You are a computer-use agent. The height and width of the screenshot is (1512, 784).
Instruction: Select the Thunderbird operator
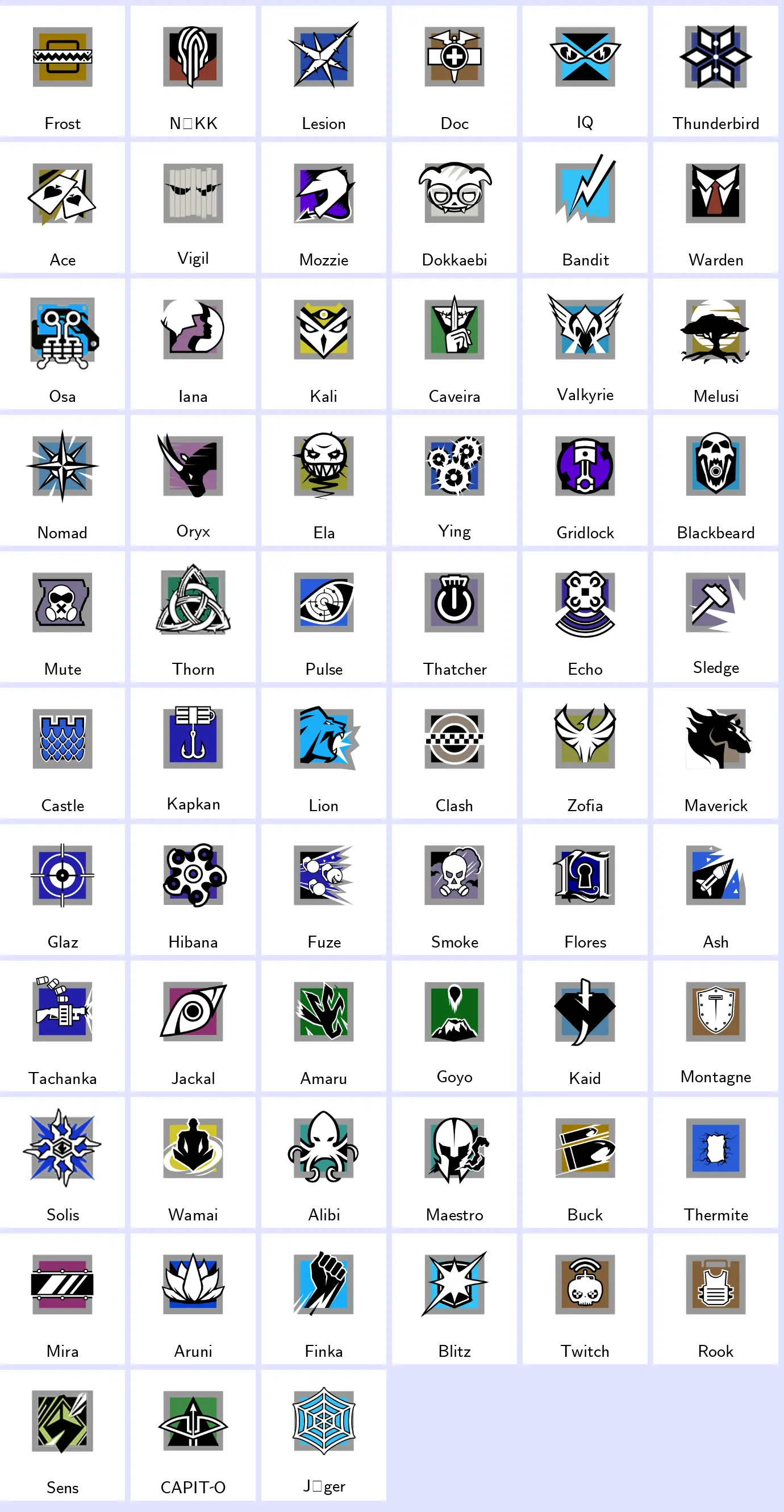click(x=715, y=72)
